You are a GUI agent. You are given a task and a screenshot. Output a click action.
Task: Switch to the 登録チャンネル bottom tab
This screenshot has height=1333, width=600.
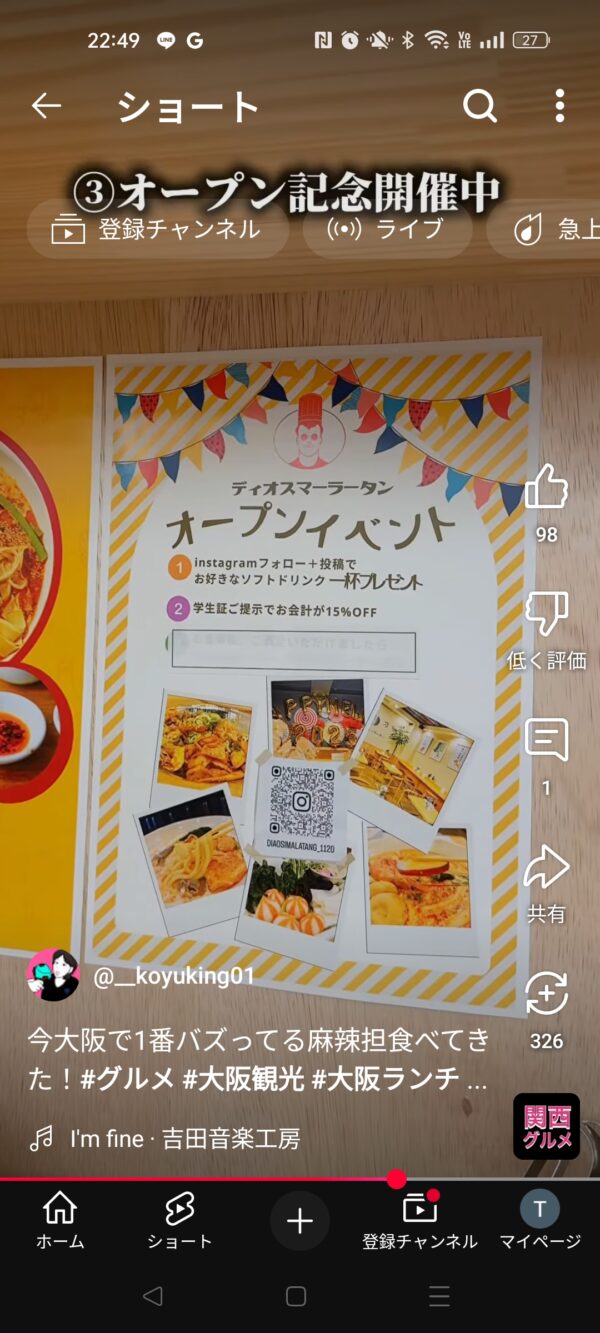[x=419, y=1221]
